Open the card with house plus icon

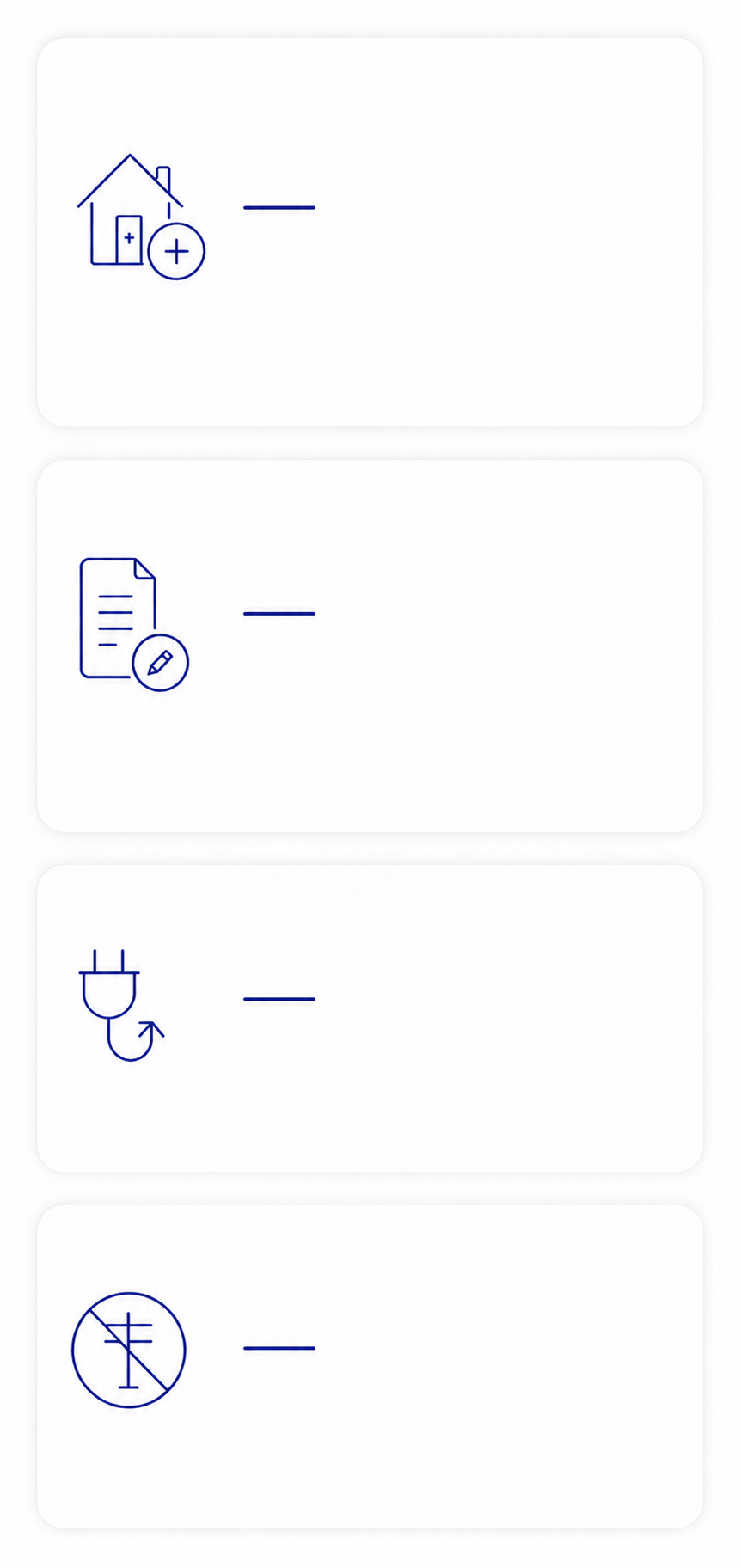pos(370,232)
